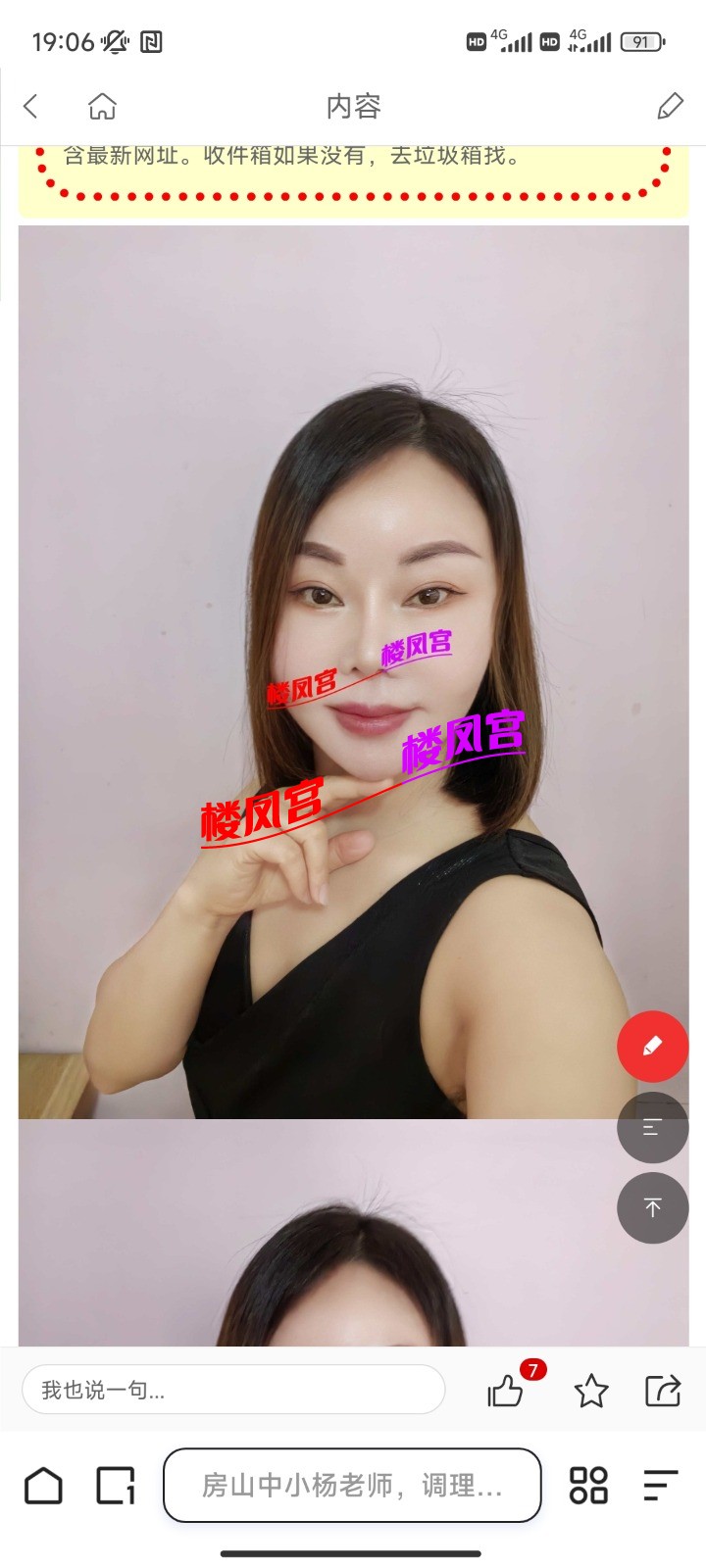
Task: Share this post
Action: (663, 1391)
